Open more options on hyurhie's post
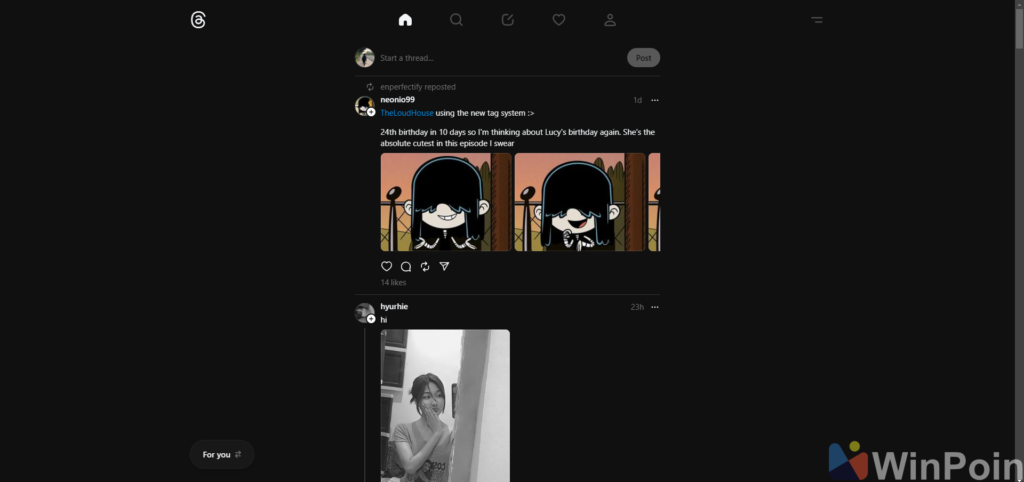This screenshot has width=1024, height=482. pos(655,307)
